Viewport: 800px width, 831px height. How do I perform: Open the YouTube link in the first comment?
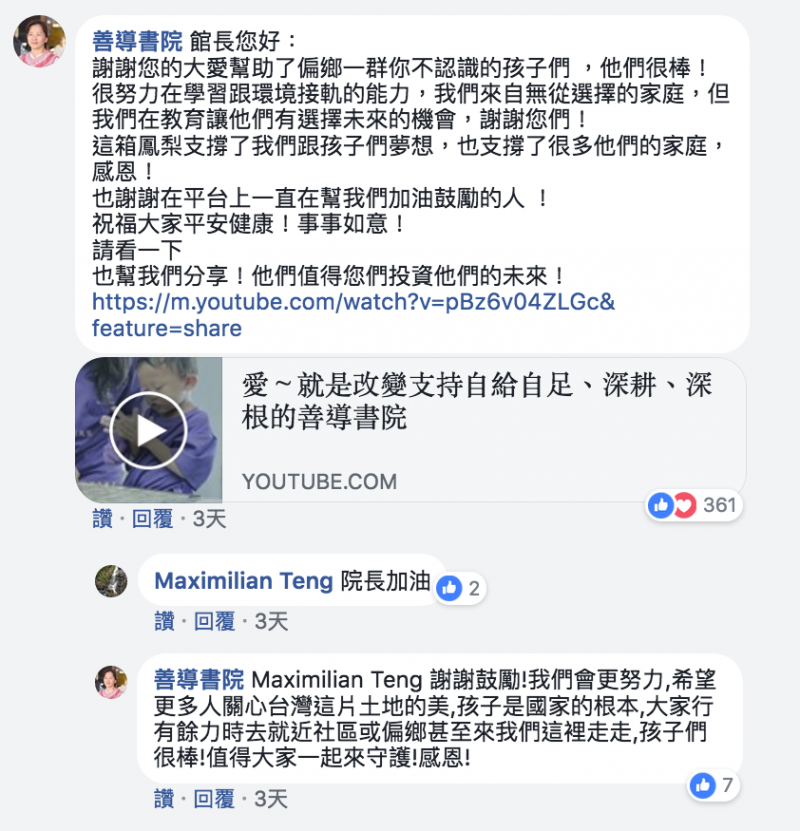click(352, 301)
